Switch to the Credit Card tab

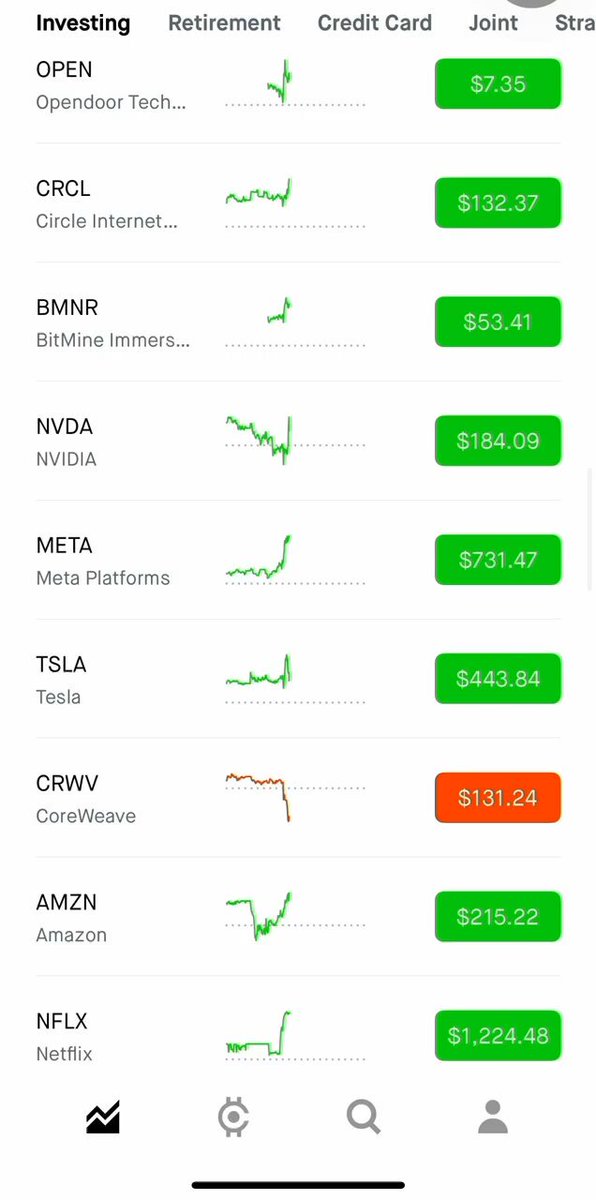click(374, 22)
